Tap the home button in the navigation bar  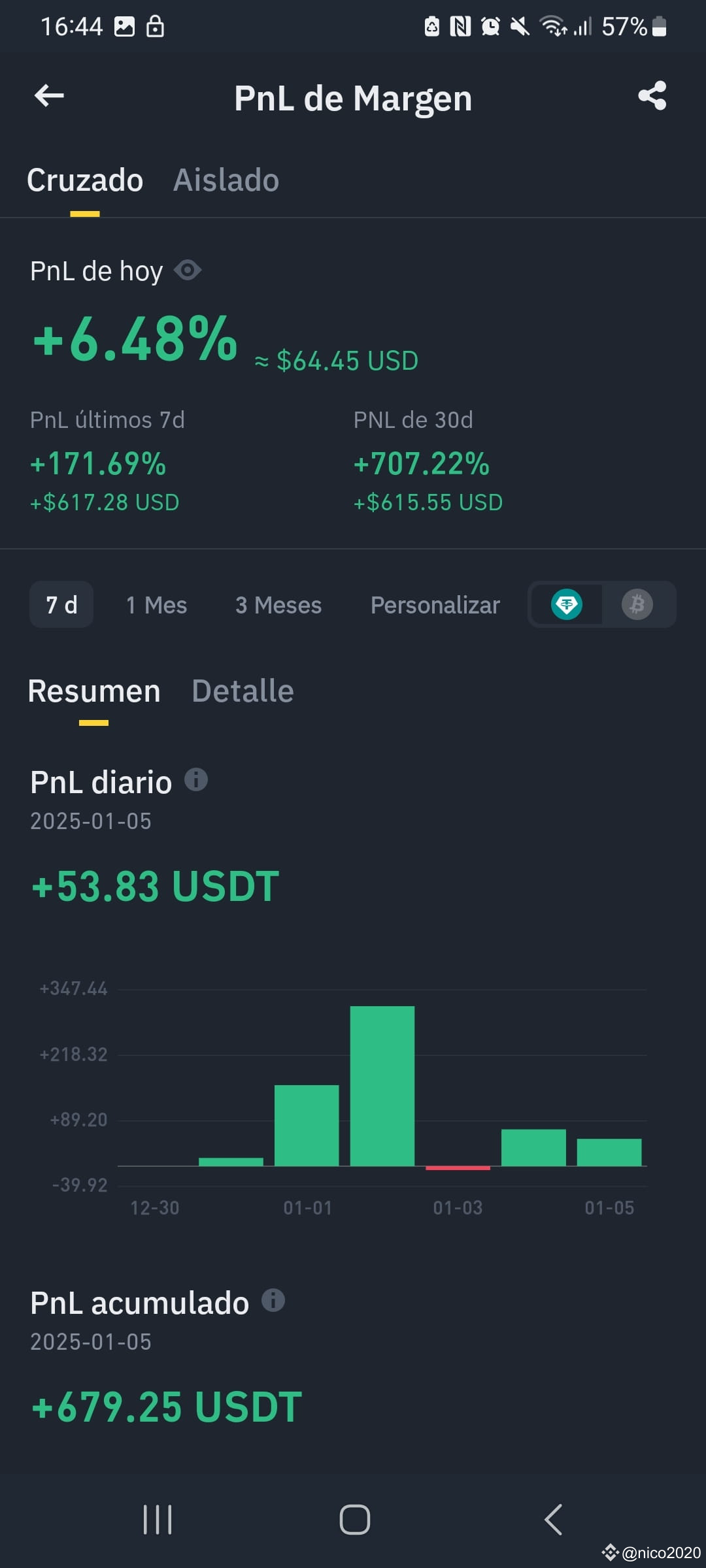point(353,1519)
